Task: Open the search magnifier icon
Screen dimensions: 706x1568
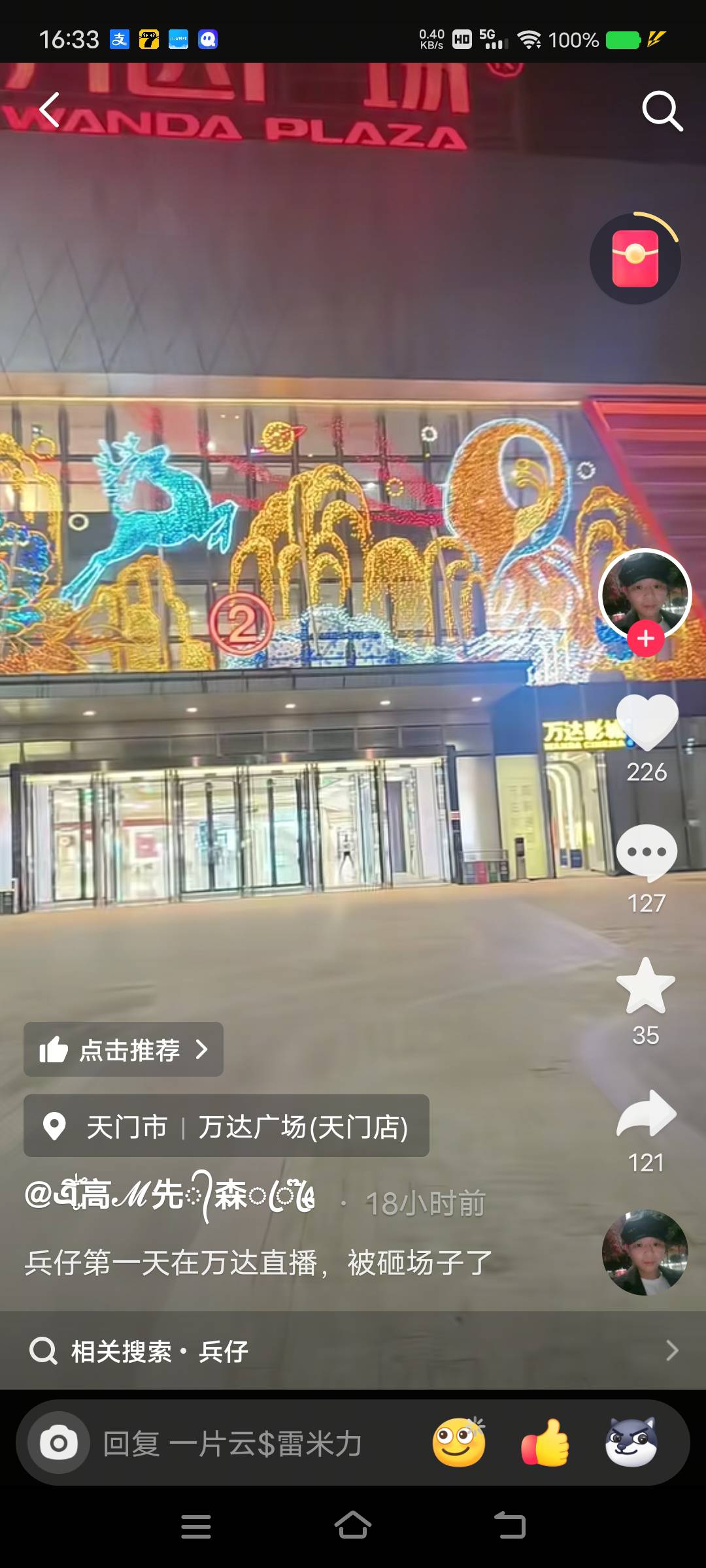Action: coord(662,111)
